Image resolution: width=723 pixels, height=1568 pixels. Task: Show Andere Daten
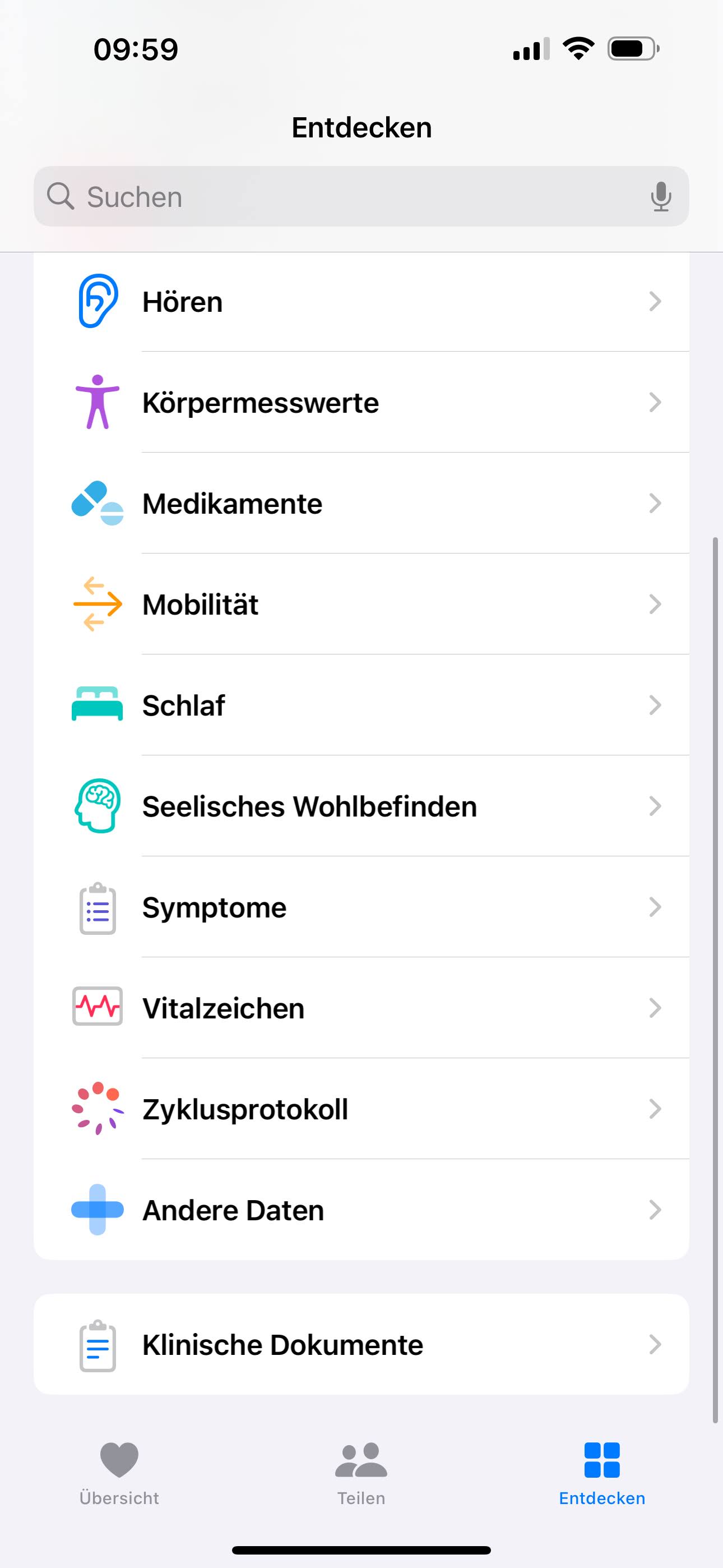coord(361,1210)
